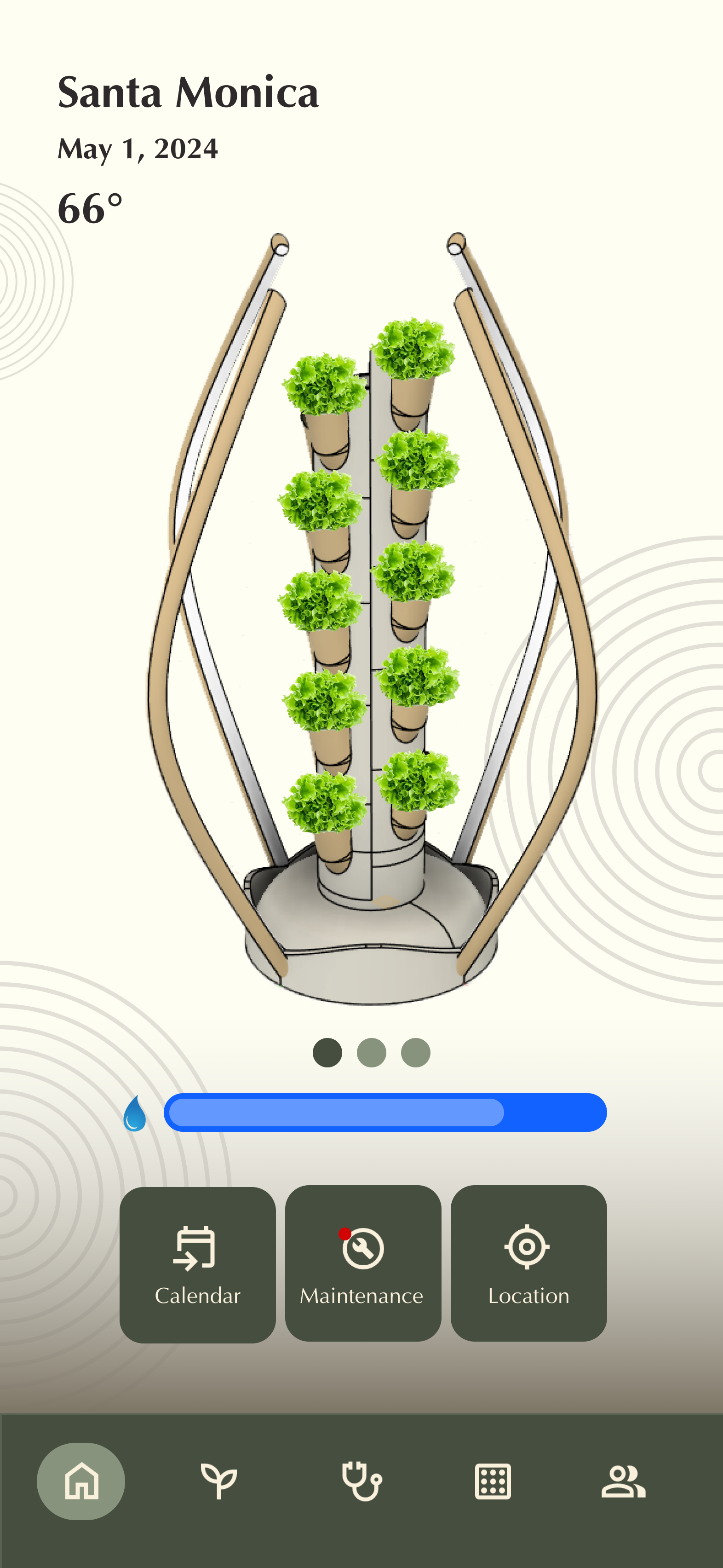Open the stethoscope health tab
The image size is (723, 1568).
(361, 1481)
